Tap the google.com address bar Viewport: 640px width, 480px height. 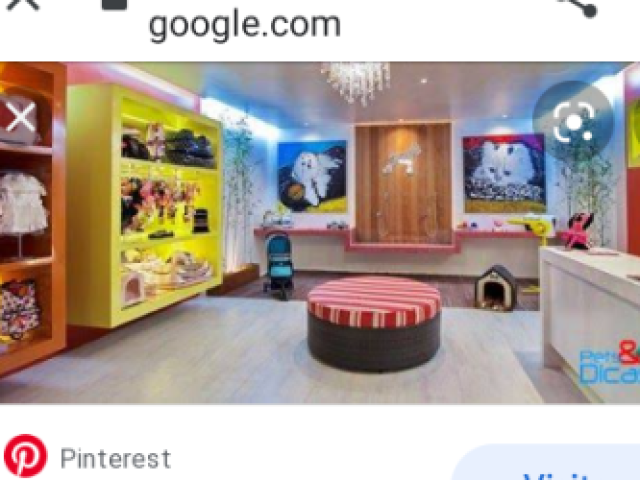(245, 22)
